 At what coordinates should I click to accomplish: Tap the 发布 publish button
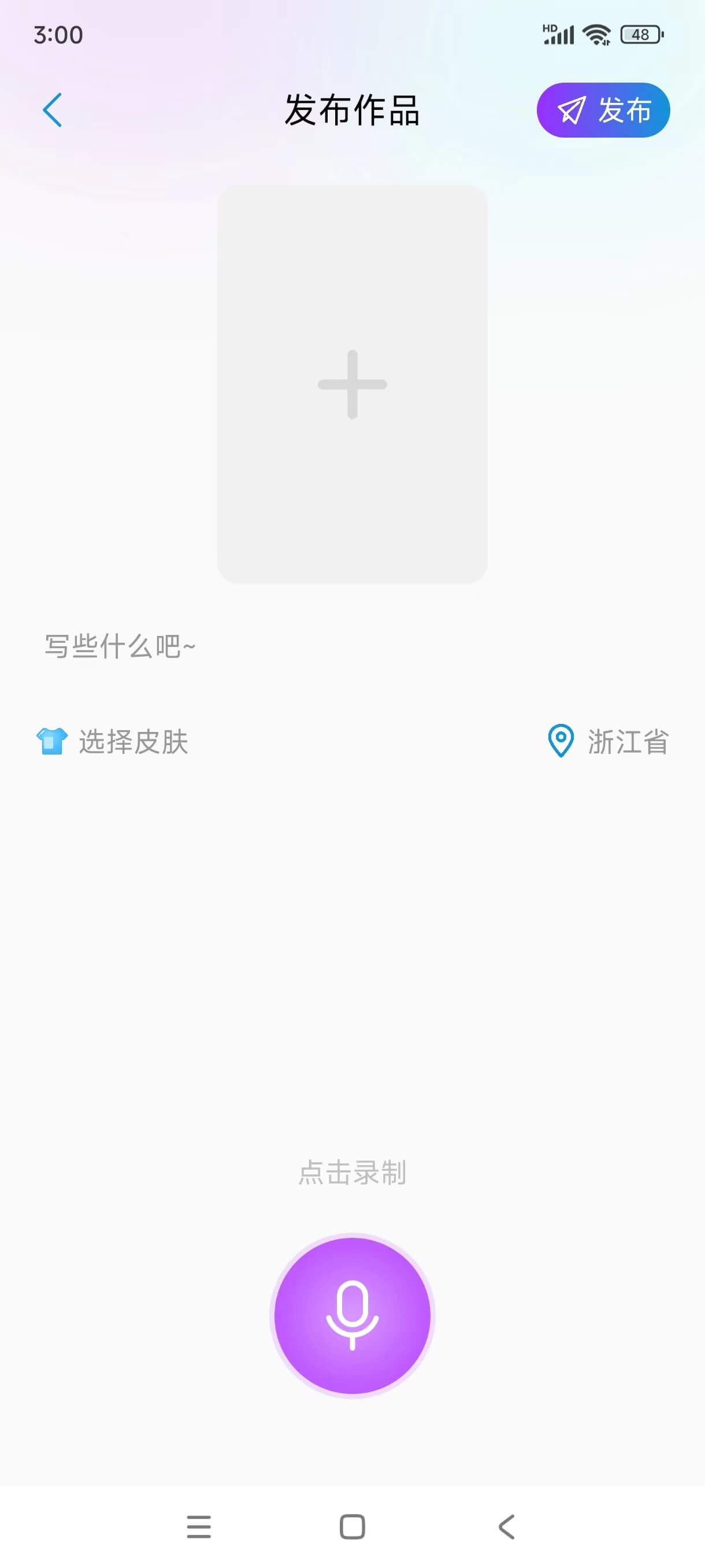click(603, 110)
